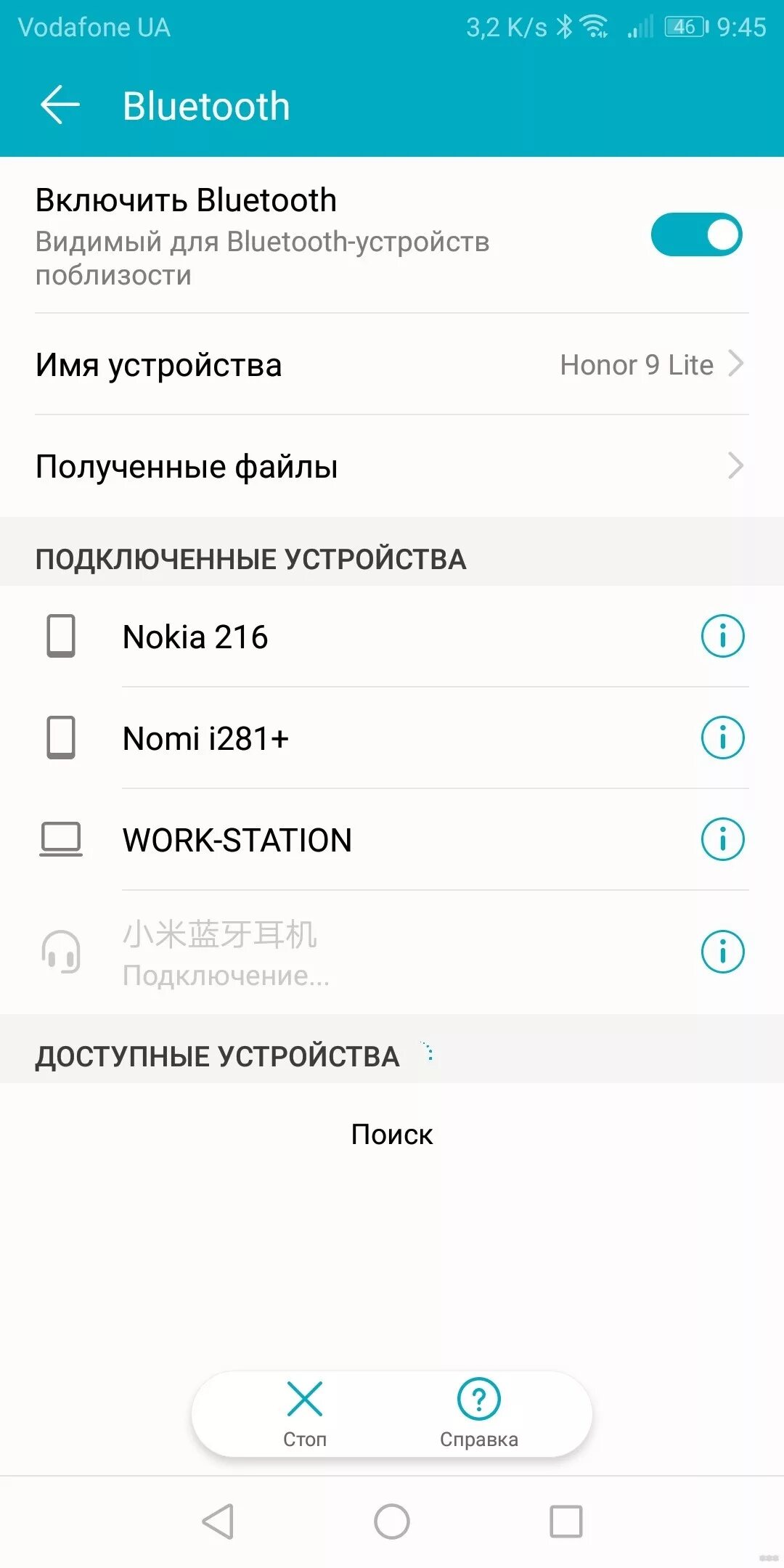Go back from Bluetooth settings
Viewport: 784px width, 1568px height.
click(60, 105)
